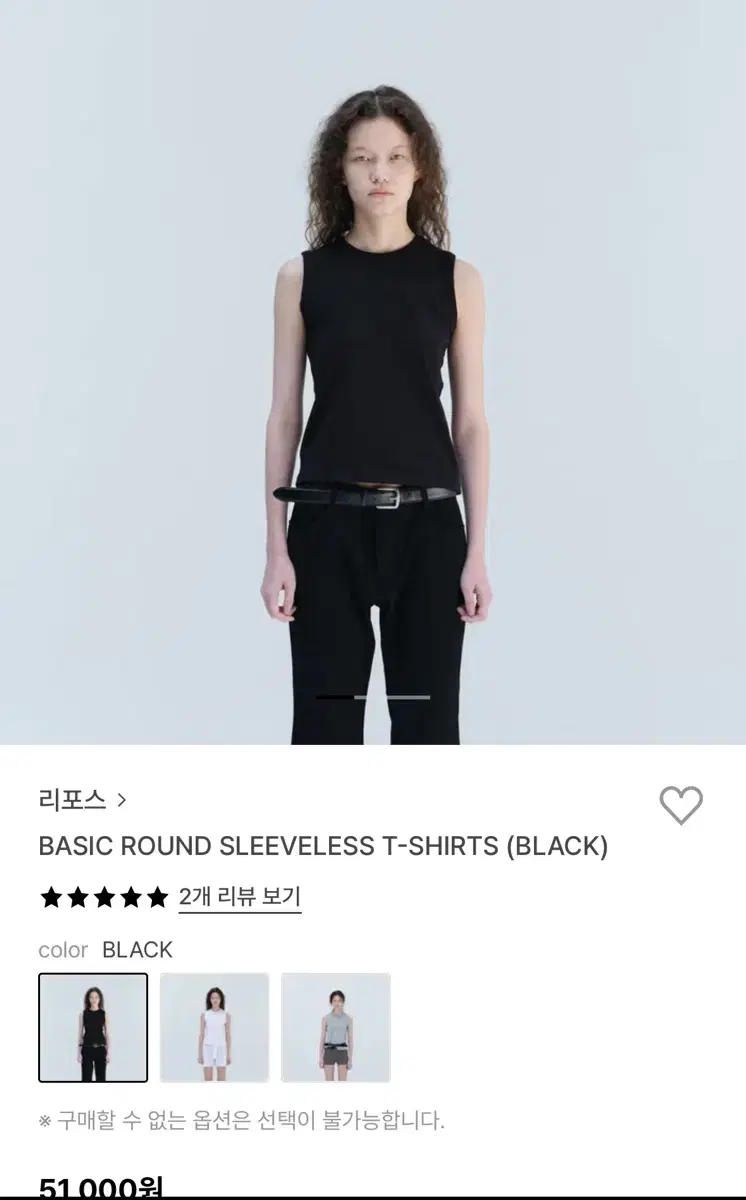Click the ※ notice symbol below the swatches
The image size is (746, 1200).
44,1121
